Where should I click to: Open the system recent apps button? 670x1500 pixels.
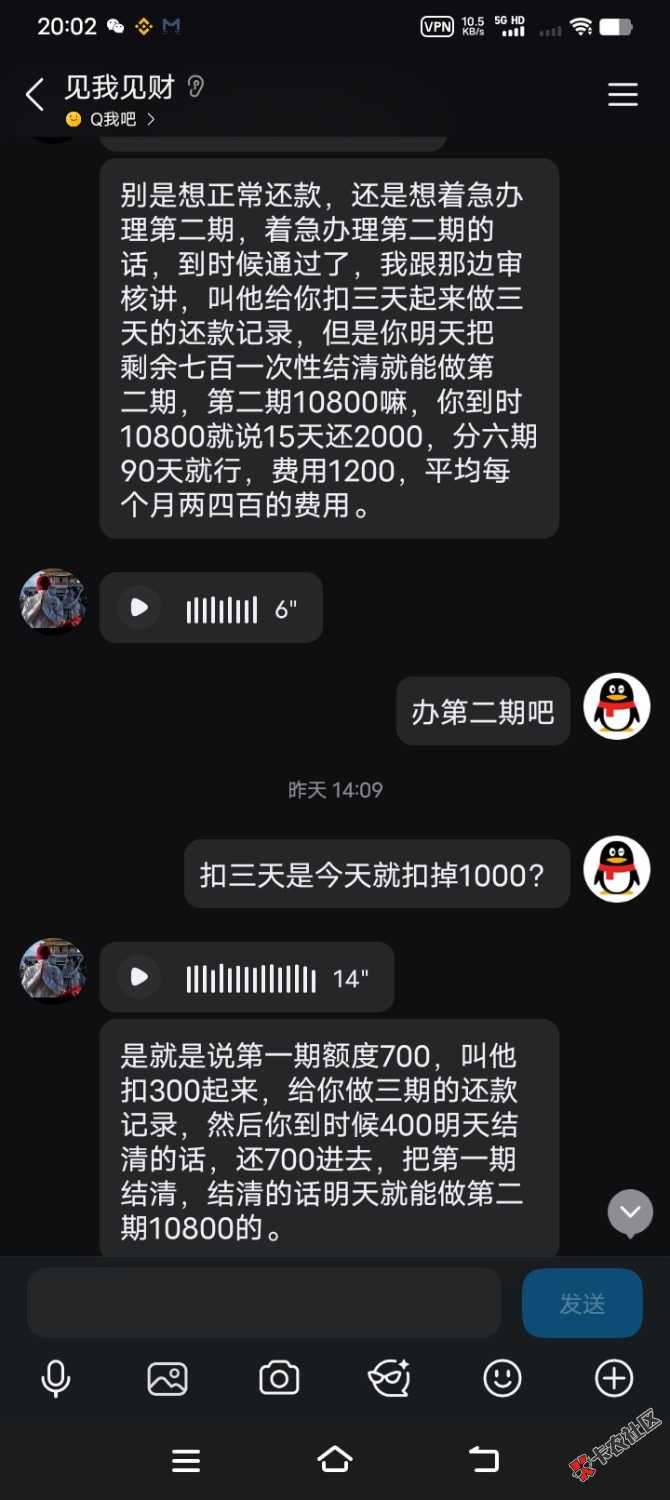click(x=186, y=1460)
